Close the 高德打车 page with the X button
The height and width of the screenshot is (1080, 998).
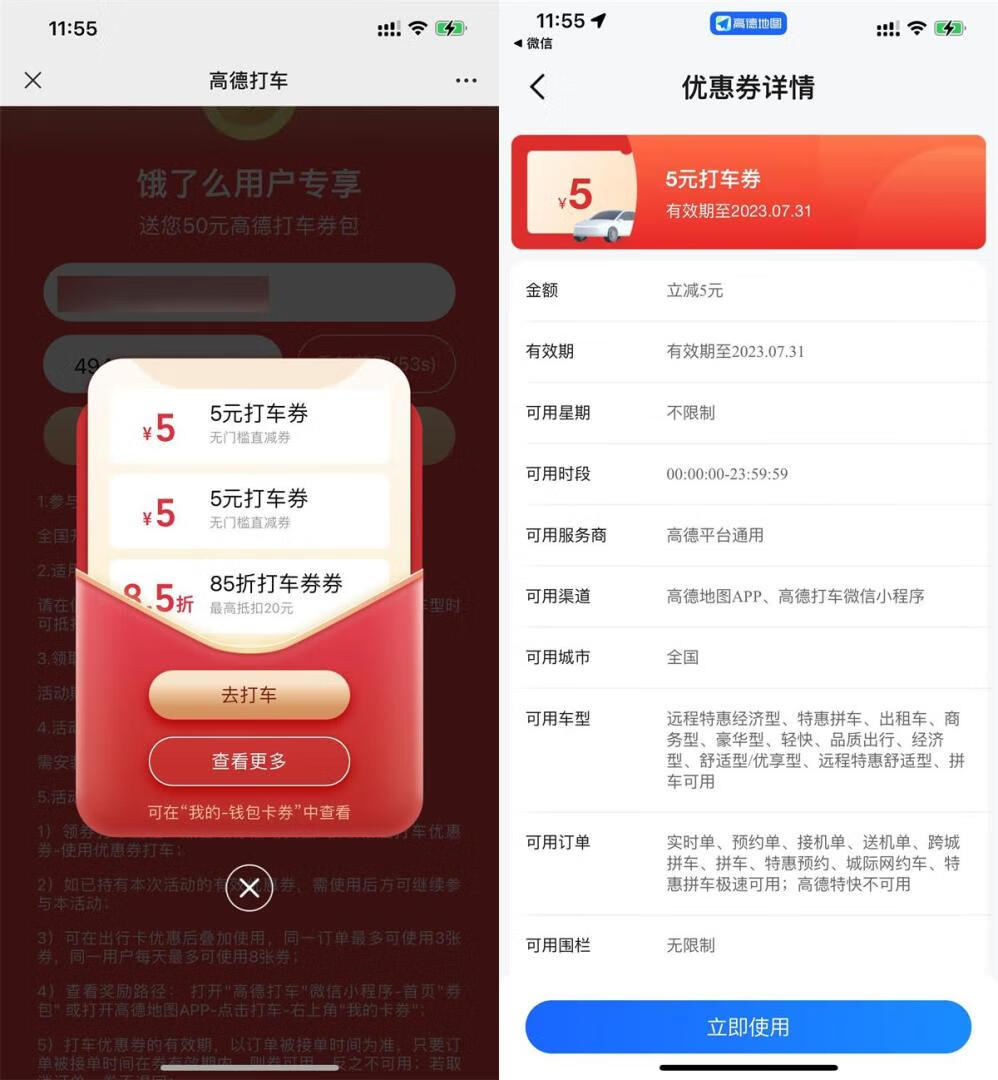coord(32,81)
